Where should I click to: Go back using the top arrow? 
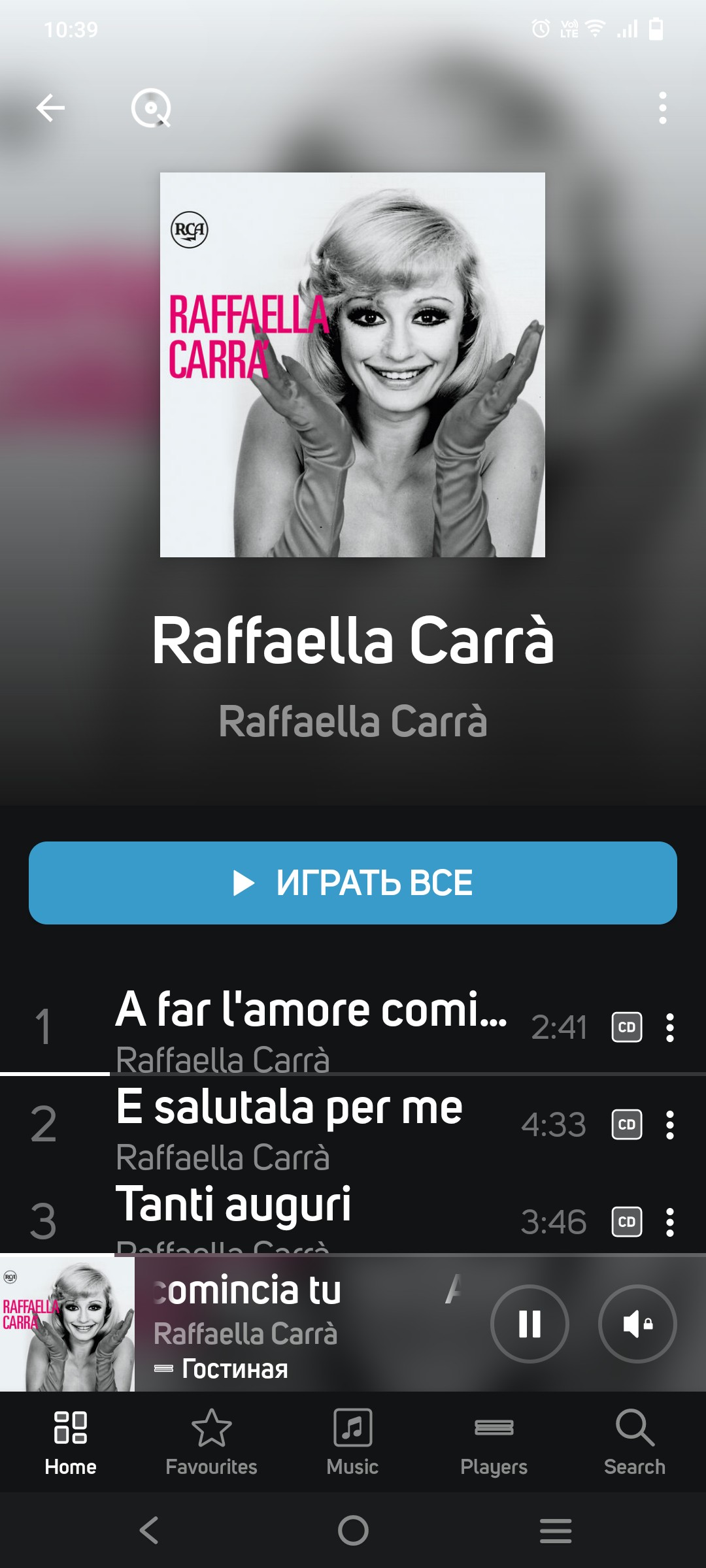[50, 108]
